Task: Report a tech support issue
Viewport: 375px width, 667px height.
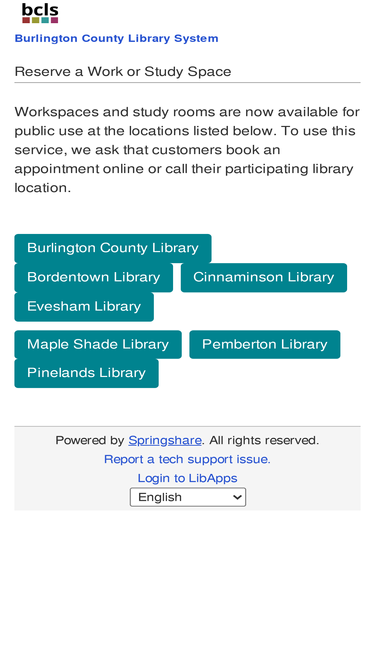Action: [187, 459]
